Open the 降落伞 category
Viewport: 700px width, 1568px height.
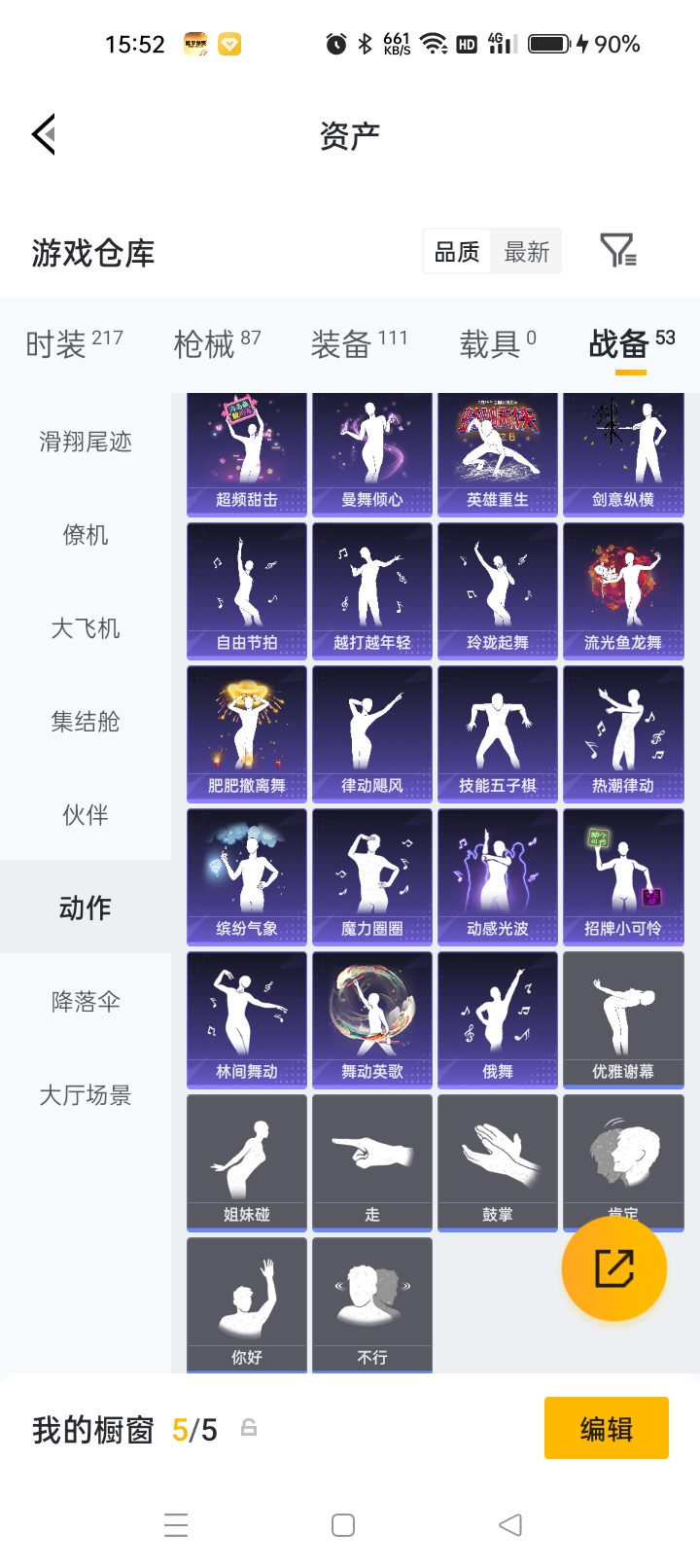point(86,1002)
